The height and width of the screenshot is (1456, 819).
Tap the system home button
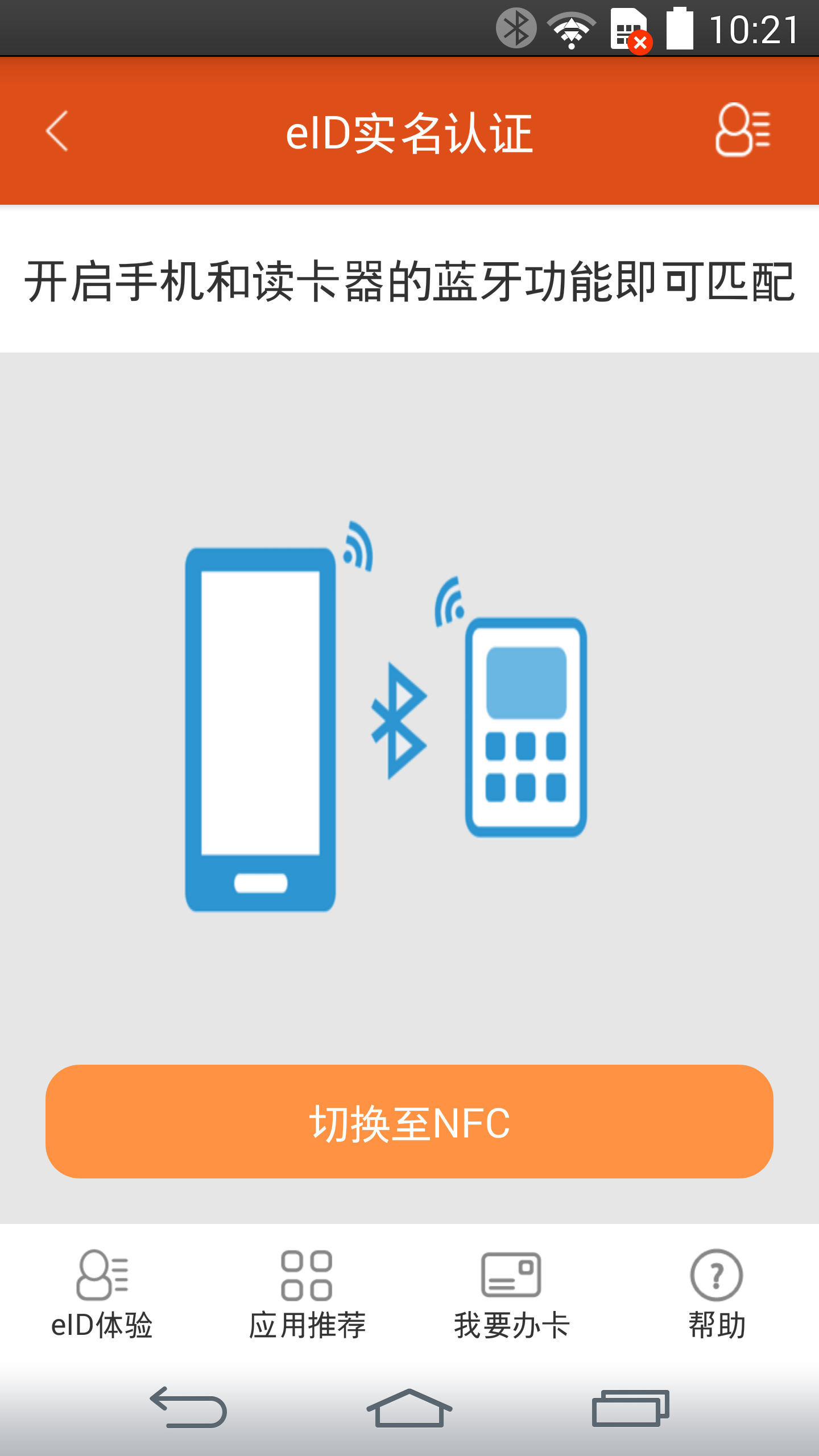[x=409, y=1408]
